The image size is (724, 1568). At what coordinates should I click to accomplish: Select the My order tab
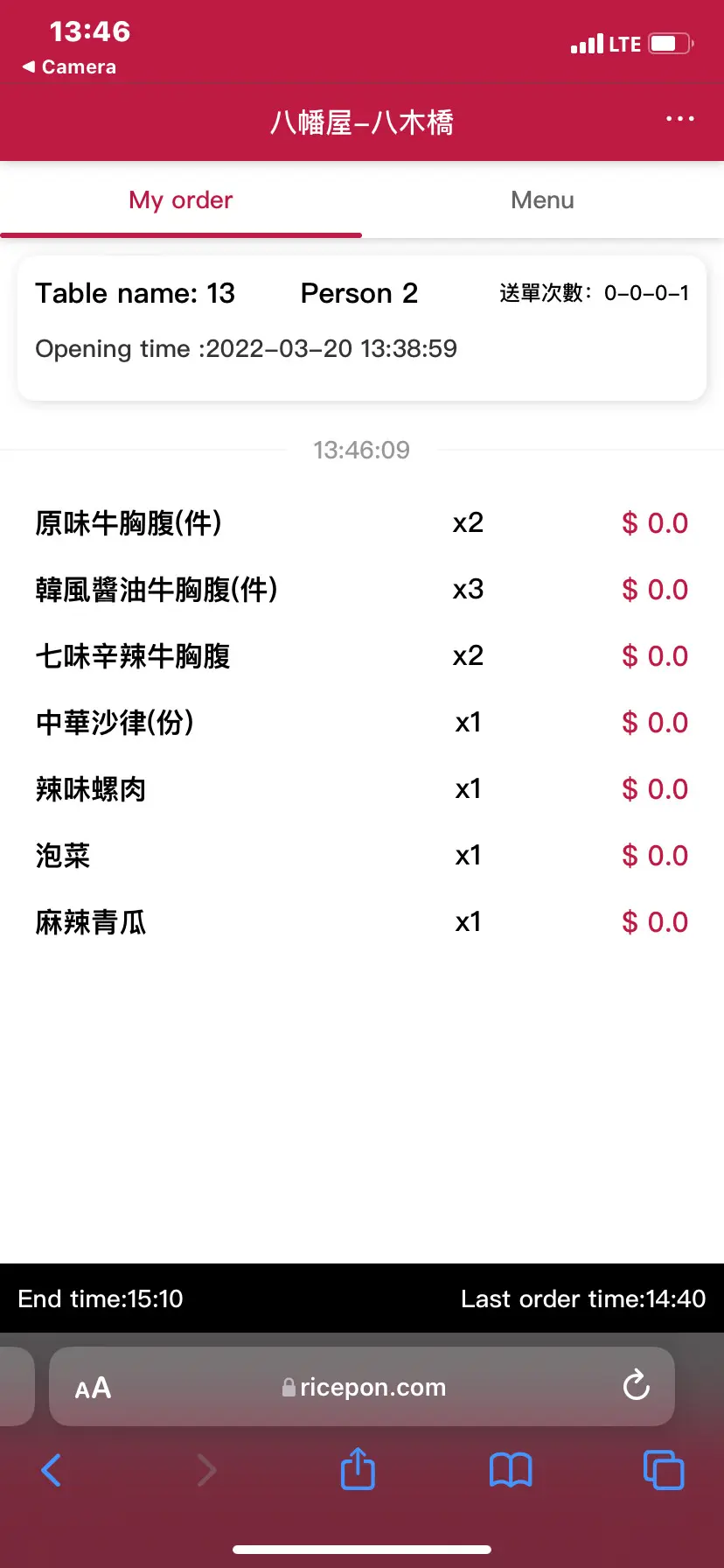(181, 200)
